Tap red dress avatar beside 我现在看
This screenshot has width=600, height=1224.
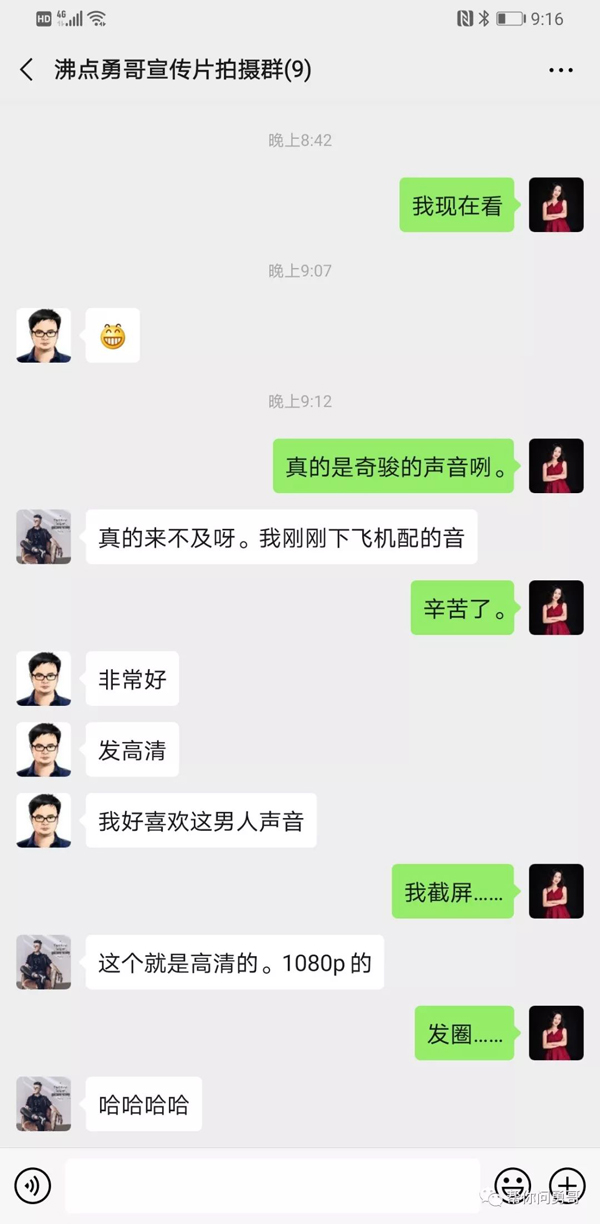[x=556, y=205]
